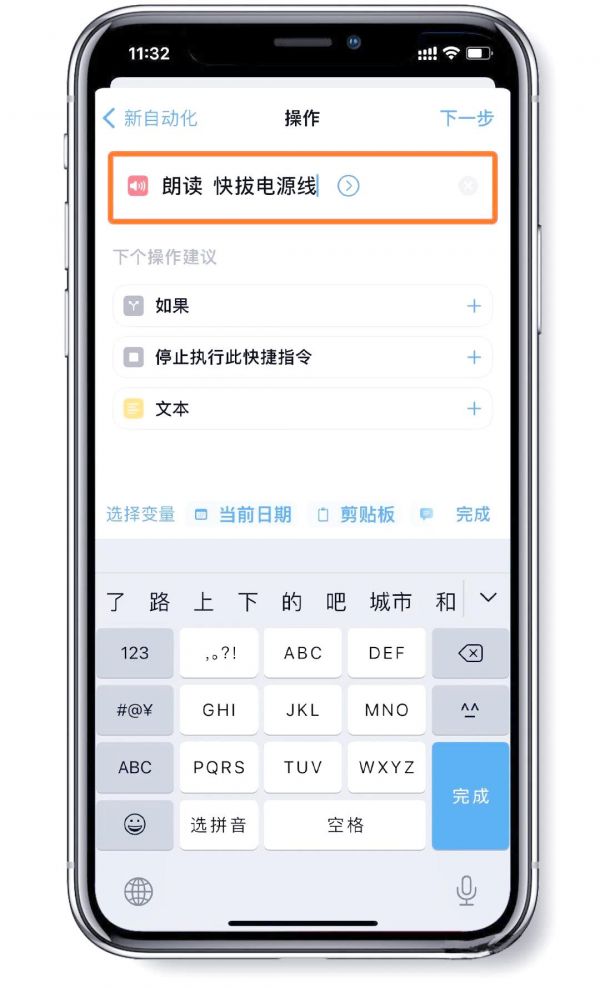Expand the keyboard candidate list
This screenshot has height=988, width=600.
point(488,598)
